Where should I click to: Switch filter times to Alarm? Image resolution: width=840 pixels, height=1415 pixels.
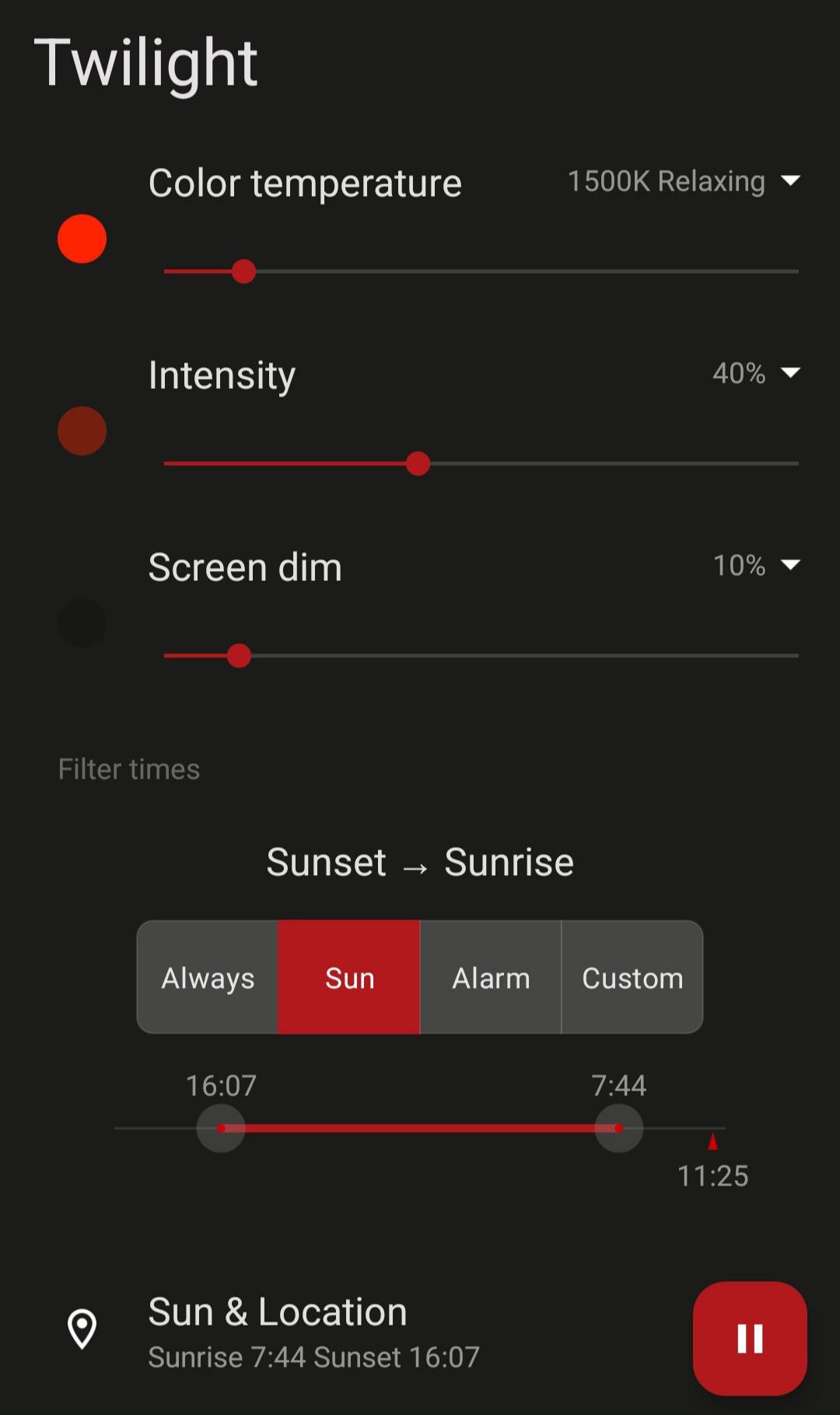click(491, 977)
